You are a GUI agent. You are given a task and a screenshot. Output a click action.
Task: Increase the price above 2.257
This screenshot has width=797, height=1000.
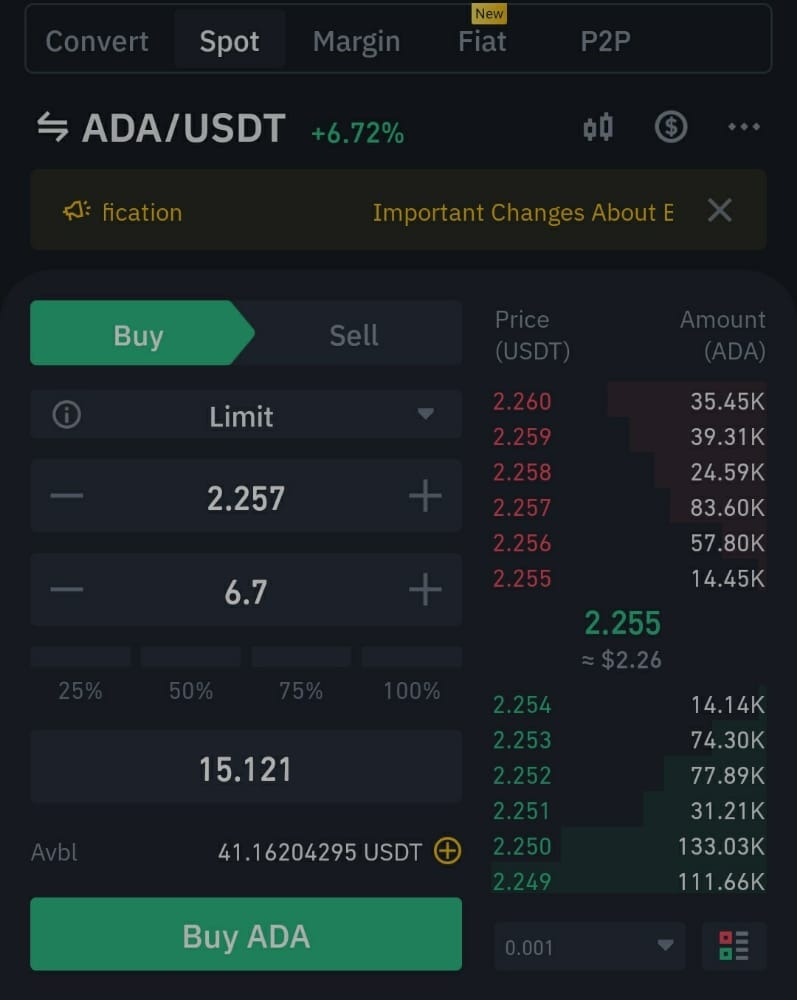pos(425,496)
